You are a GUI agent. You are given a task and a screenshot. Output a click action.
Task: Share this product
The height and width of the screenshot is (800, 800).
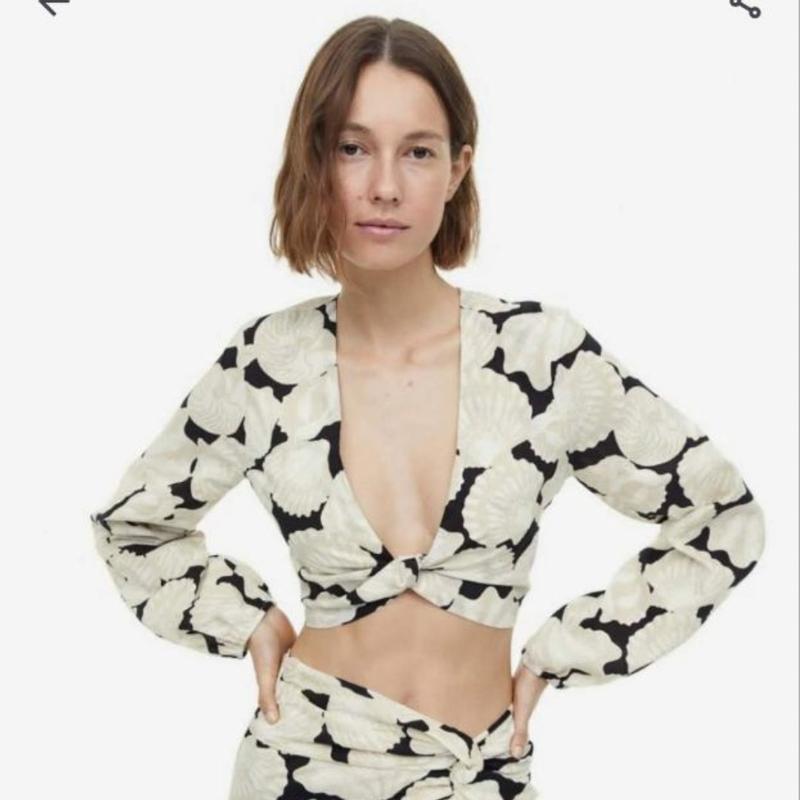(745, 6)
